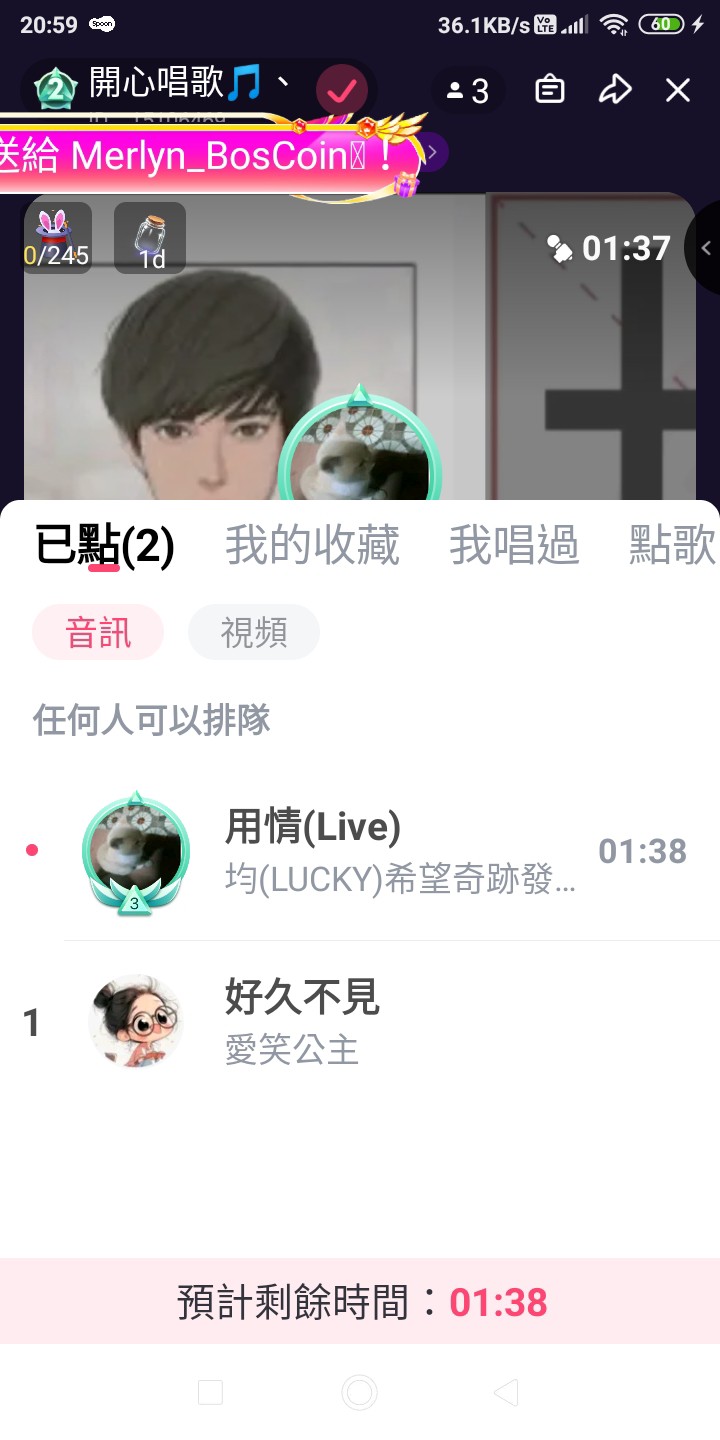Choose the 音訊 filter chip
720x1440 pixels.
(x=98, y=632)
